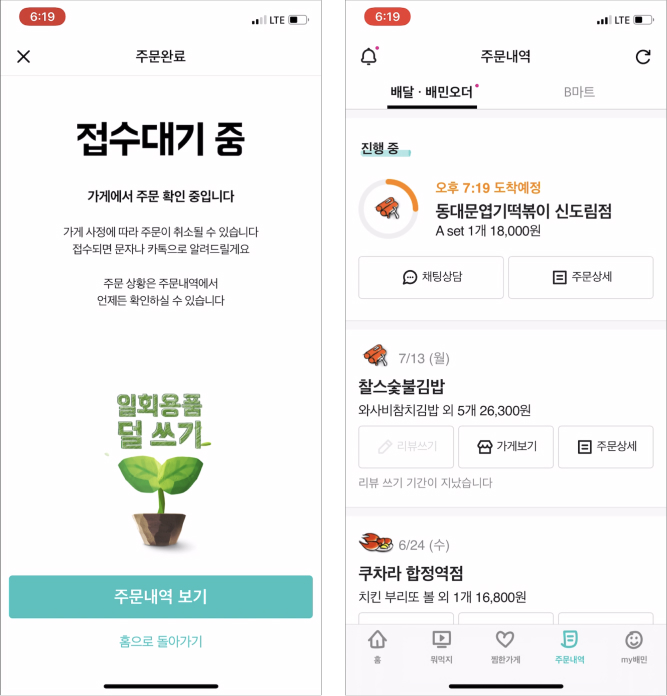
Task: Open the 동대문엽기떡볶이 신도림점 in-progress order
Action: [x=523, y=211]
